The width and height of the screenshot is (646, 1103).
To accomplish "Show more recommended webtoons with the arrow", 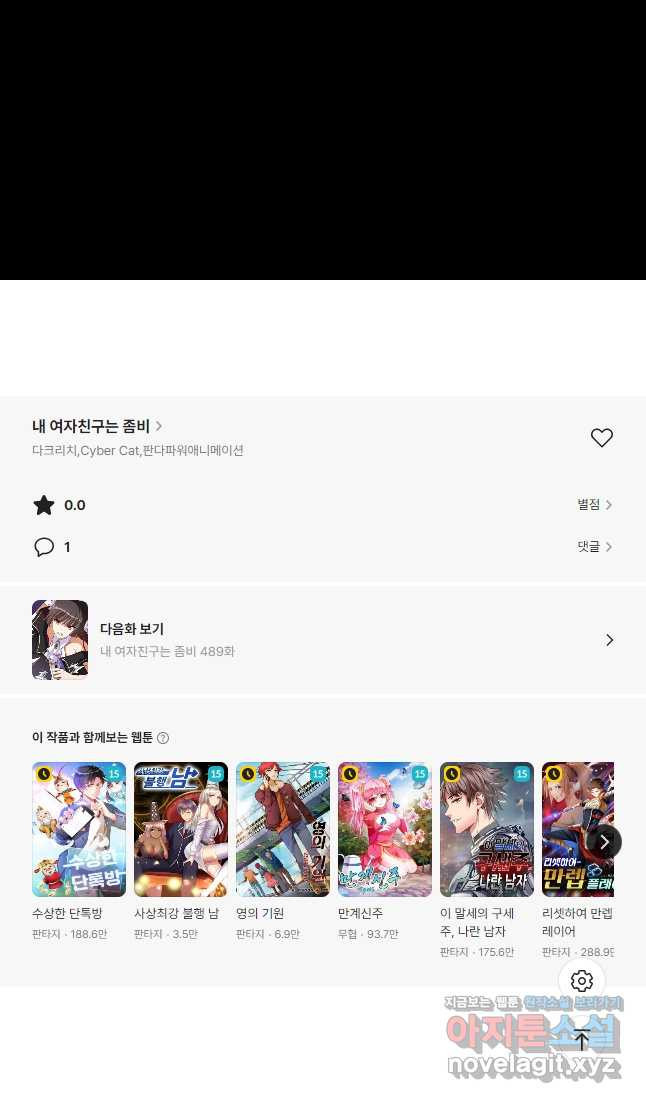I will coord(604,842).
